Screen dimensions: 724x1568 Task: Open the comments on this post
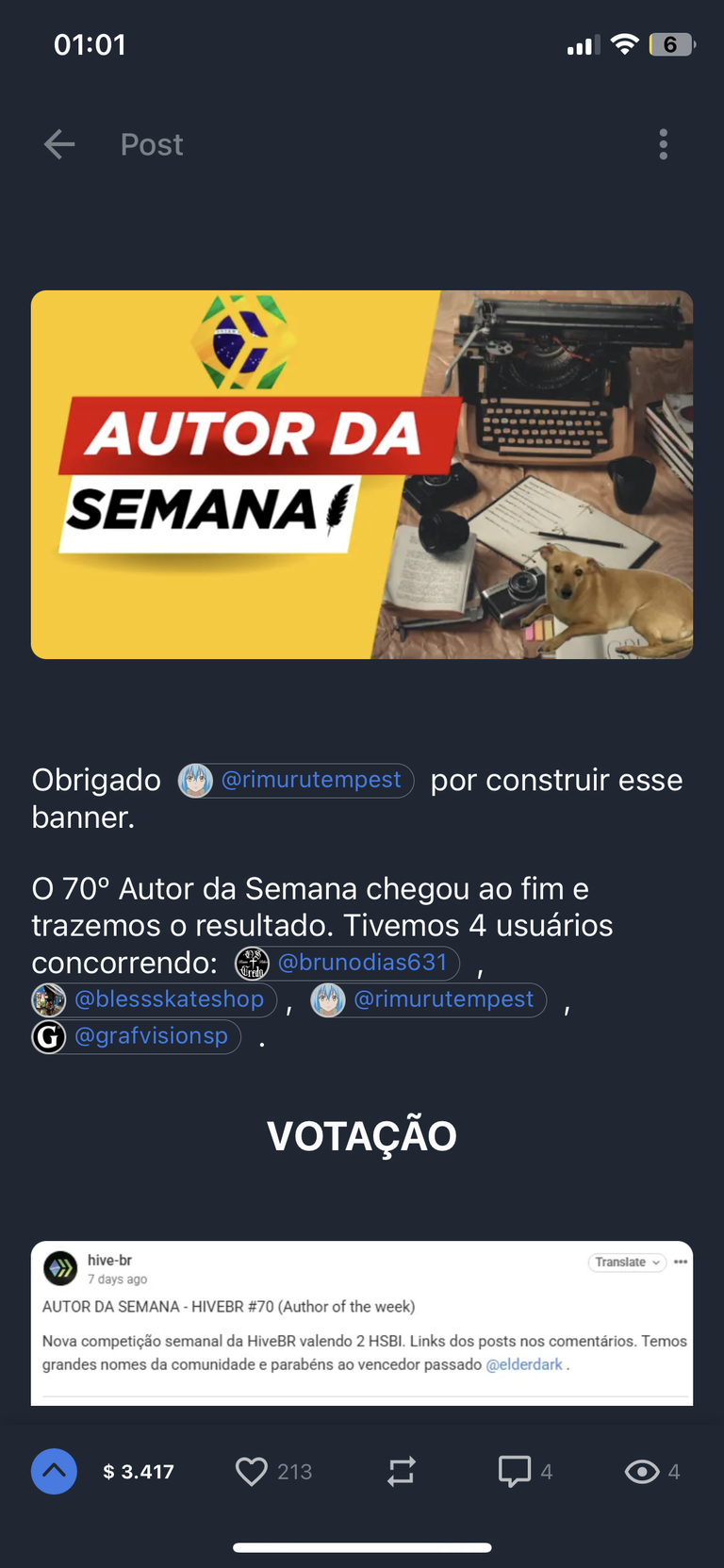point(515,1471)
